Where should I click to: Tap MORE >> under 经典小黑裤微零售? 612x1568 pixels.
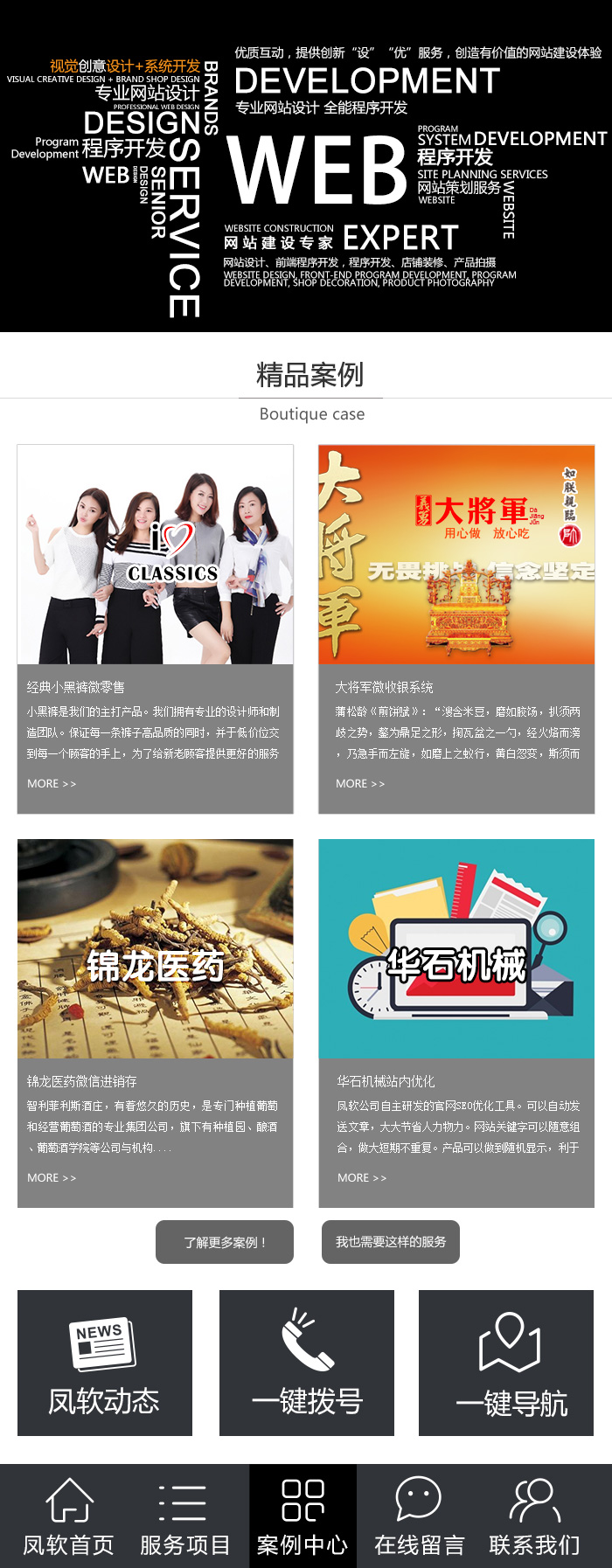(x=52, y=784)
